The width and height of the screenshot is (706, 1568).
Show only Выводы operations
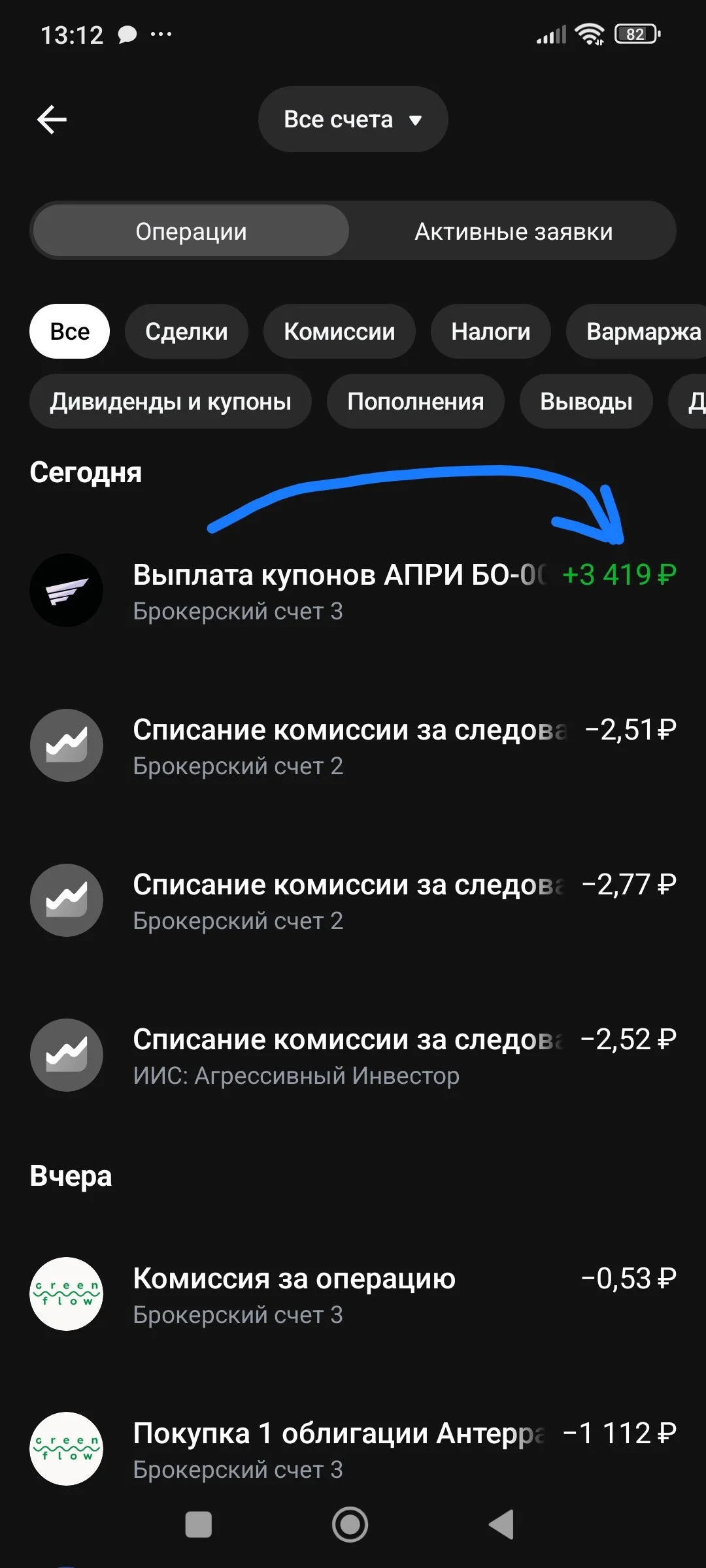[586, 401]
